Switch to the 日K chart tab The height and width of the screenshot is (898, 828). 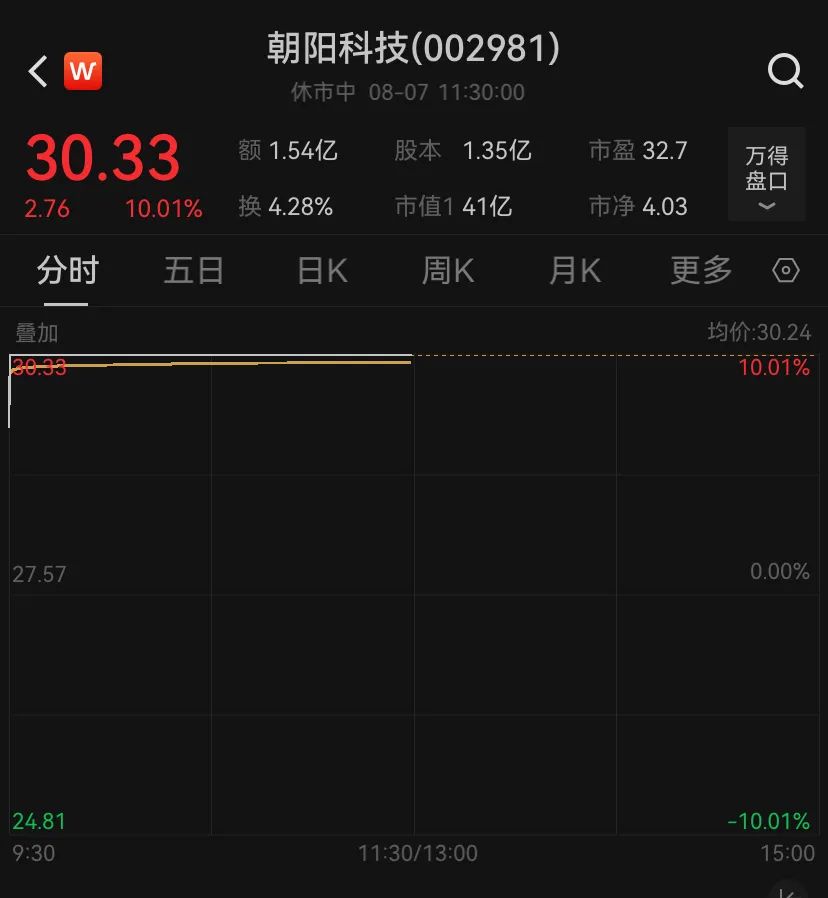coord(322,271)
